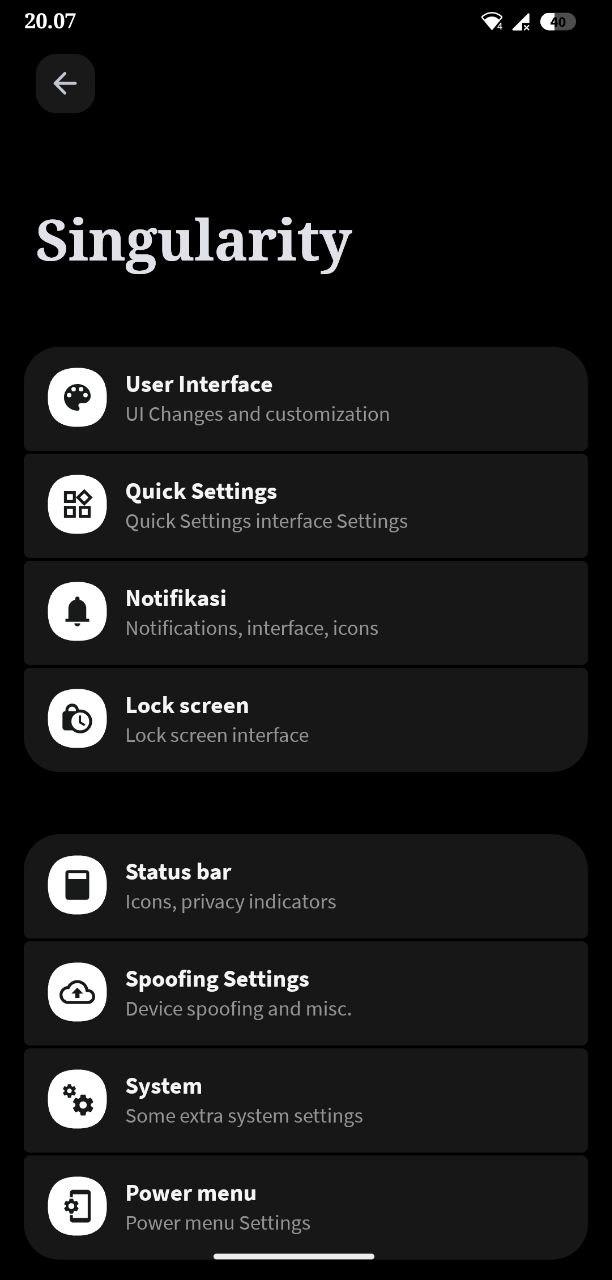Image resolution: width=612 pixels, height=1280 pixels.
Task: Open Notifikasi settings
Action: [x=305, y=613]
